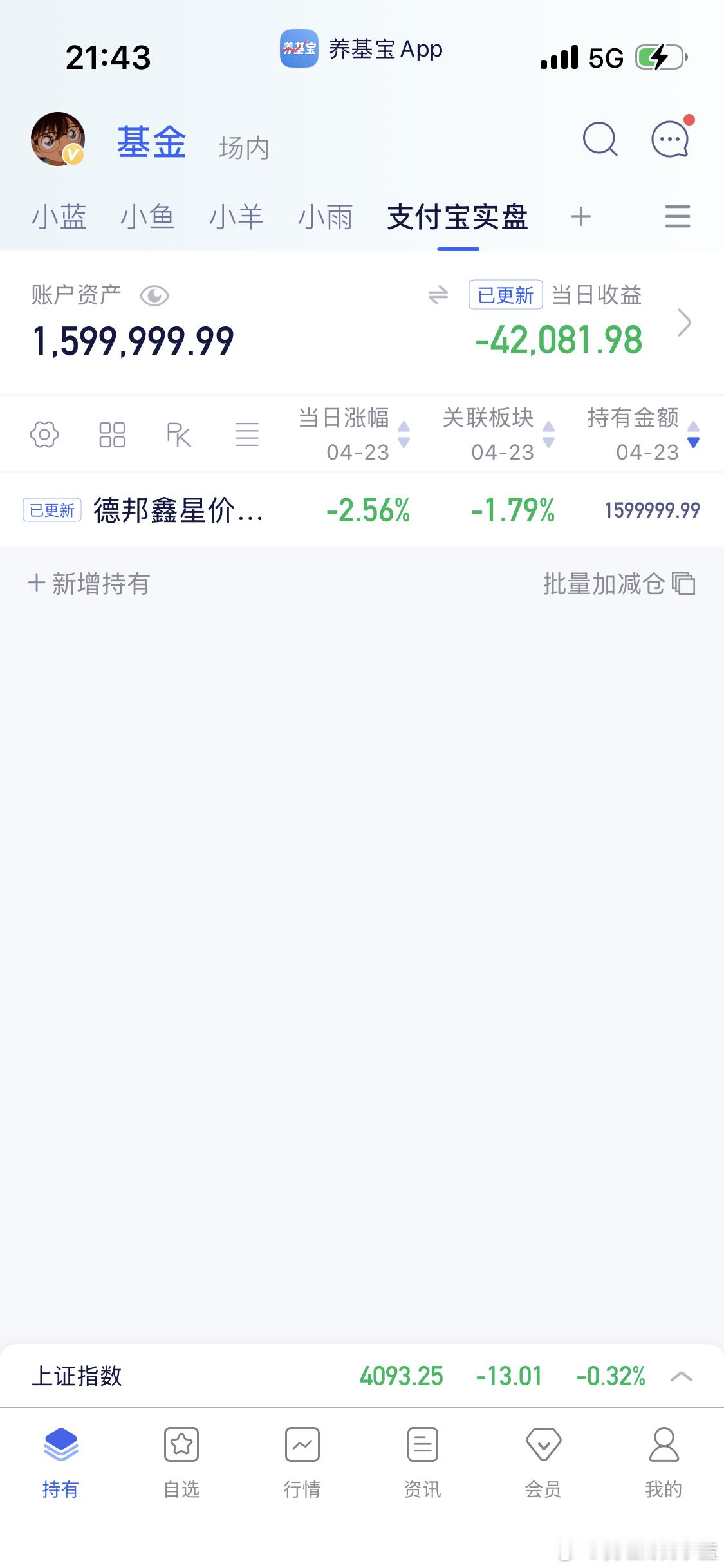
Task: Select the 支付宝实盘 tab
Action: [x=458, y=218]
